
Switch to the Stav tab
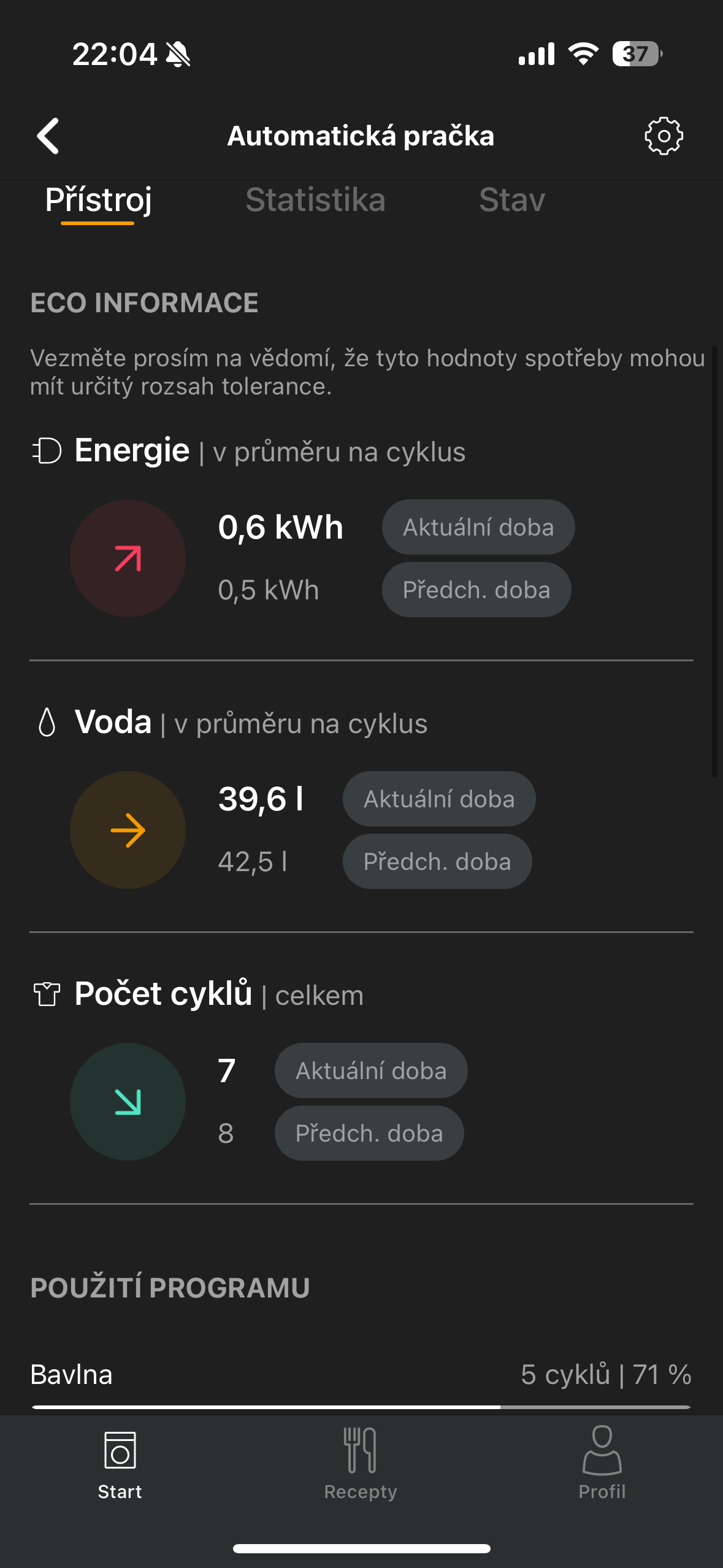point(512,199)
